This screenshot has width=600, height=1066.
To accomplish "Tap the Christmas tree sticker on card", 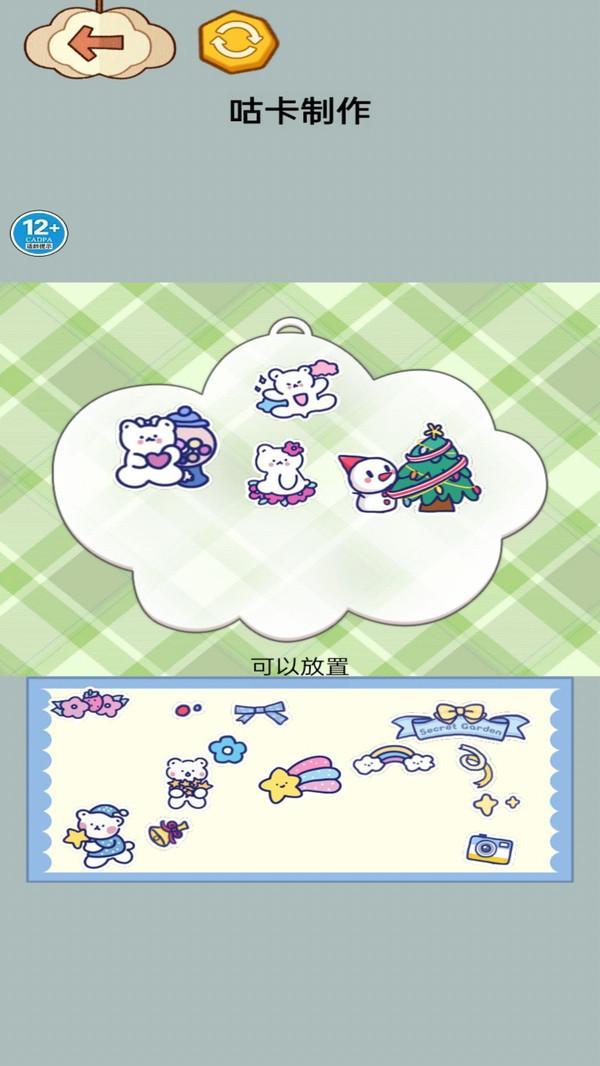I will click(x=432, y=469).
